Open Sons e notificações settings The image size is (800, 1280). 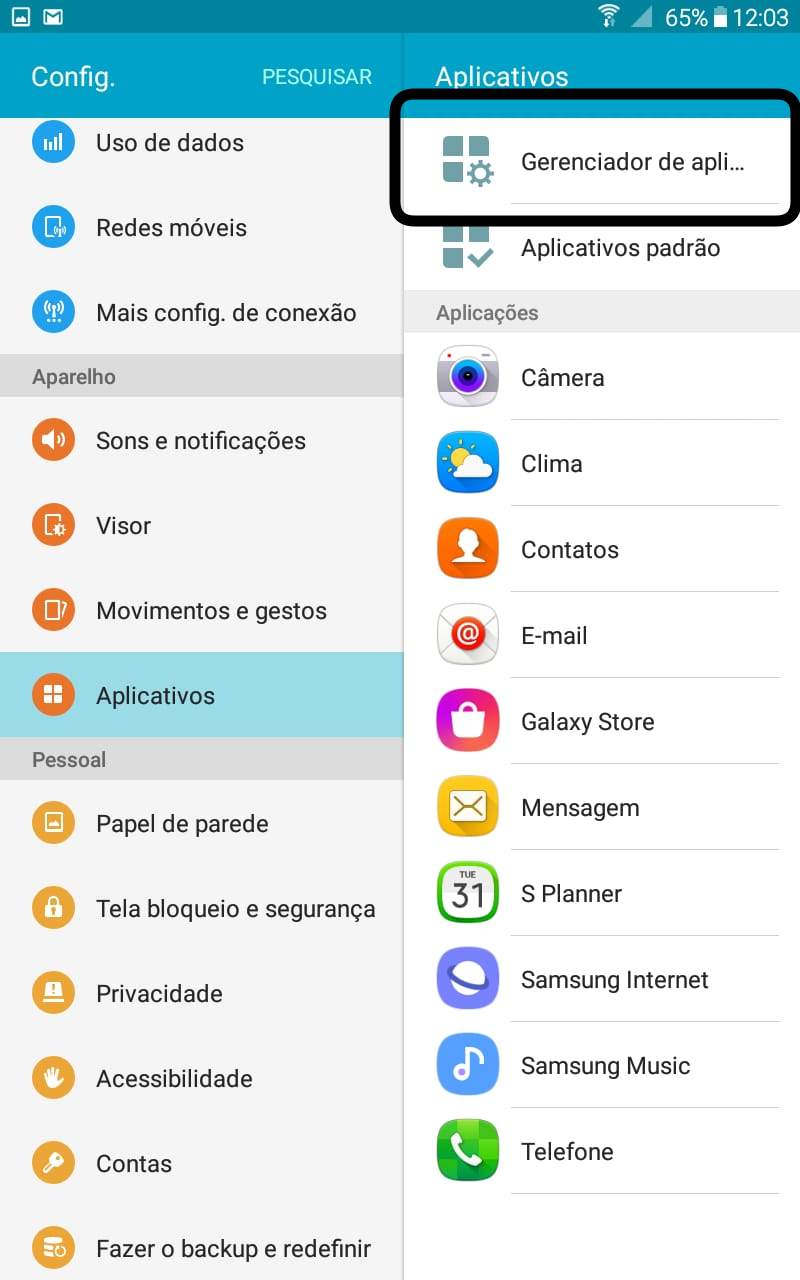tap(201, 441)
